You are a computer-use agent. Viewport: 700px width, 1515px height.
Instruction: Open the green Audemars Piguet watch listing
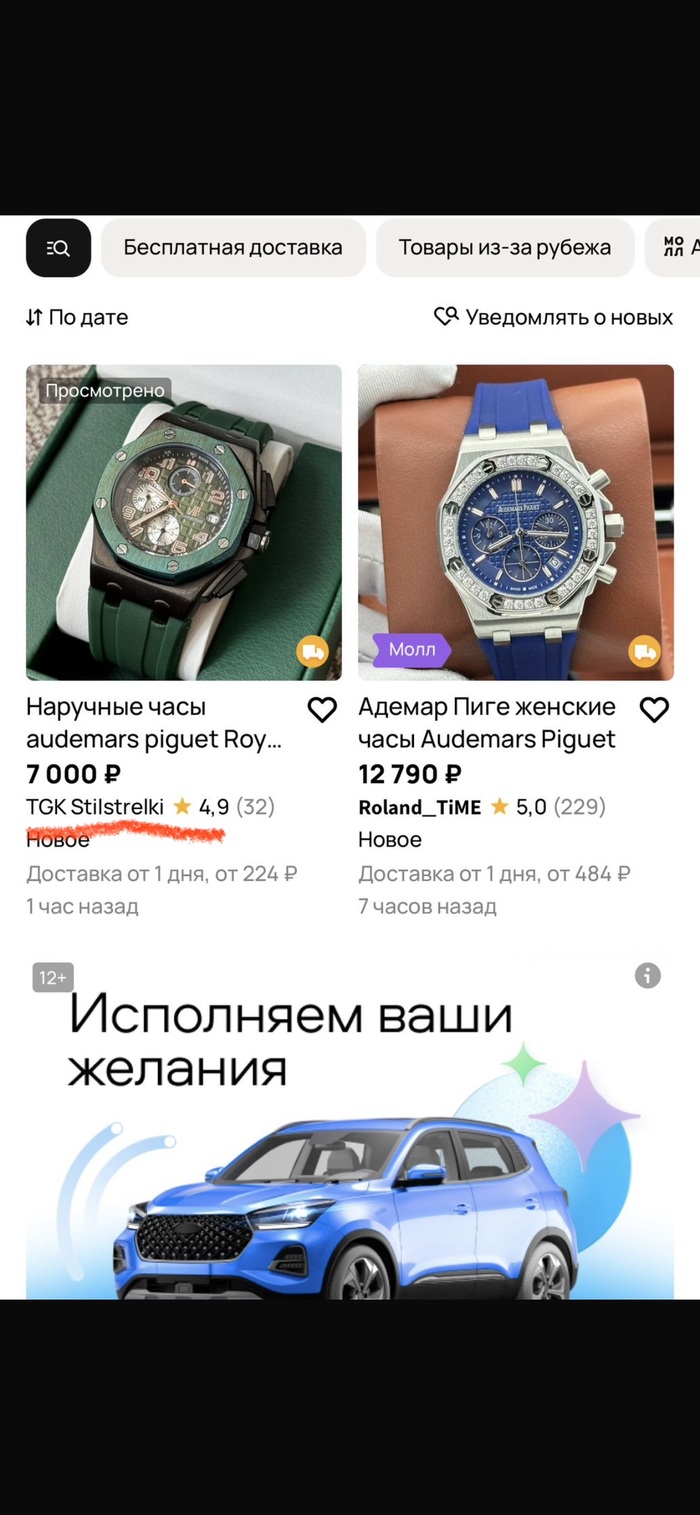(183, 522)
